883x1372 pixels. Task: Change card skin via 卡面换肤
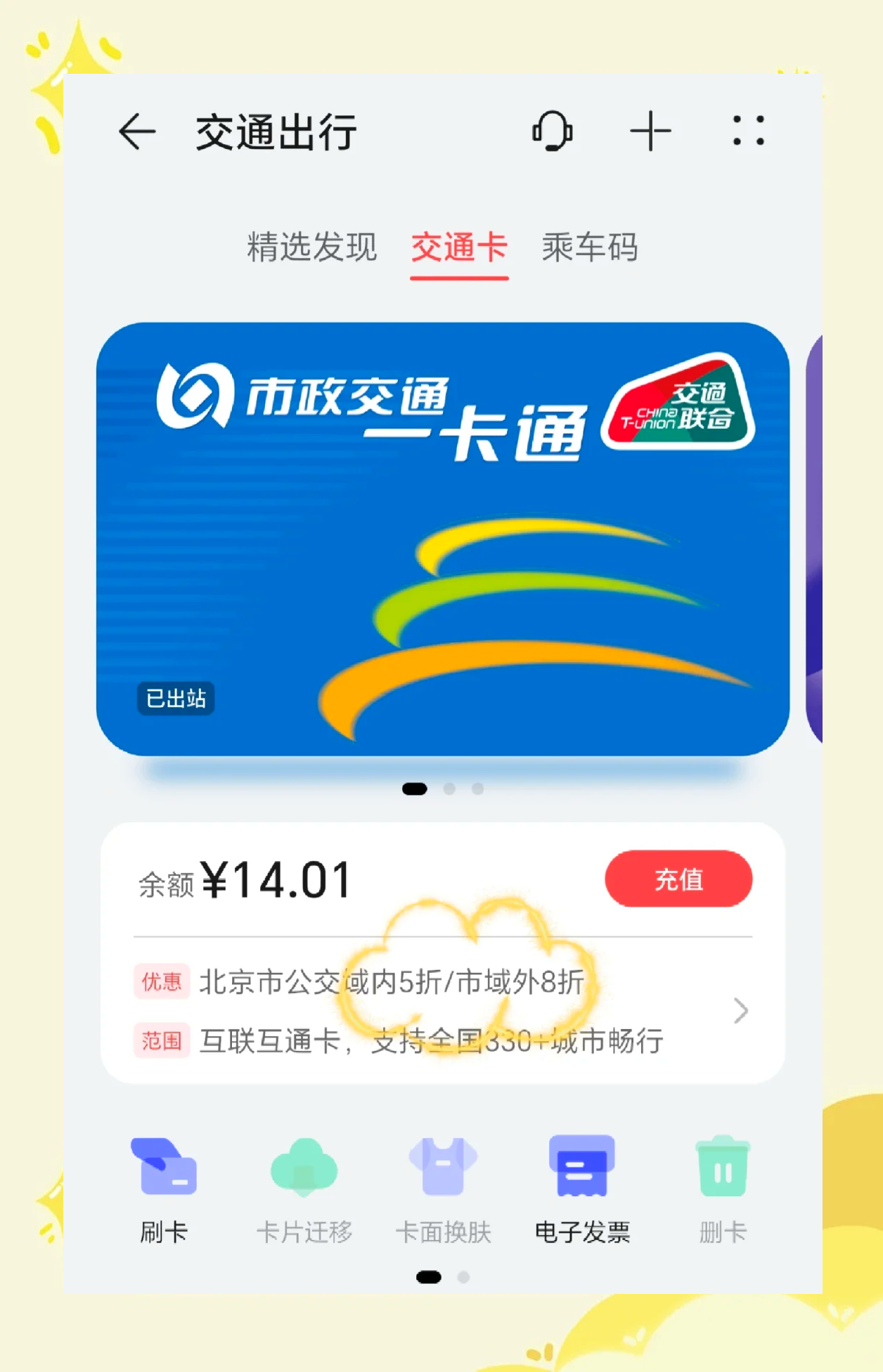tap(443, 1189)
